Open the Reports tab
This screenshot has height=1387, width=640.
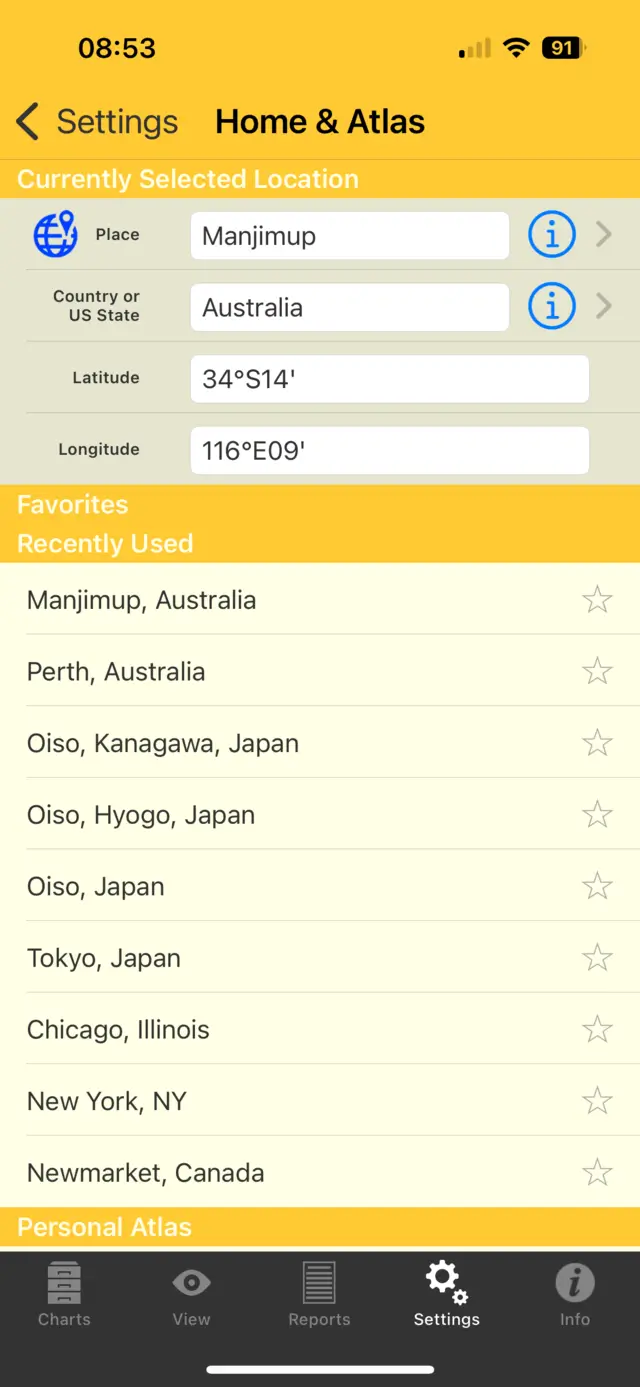pyautogui.click(x=319, y=1295)
